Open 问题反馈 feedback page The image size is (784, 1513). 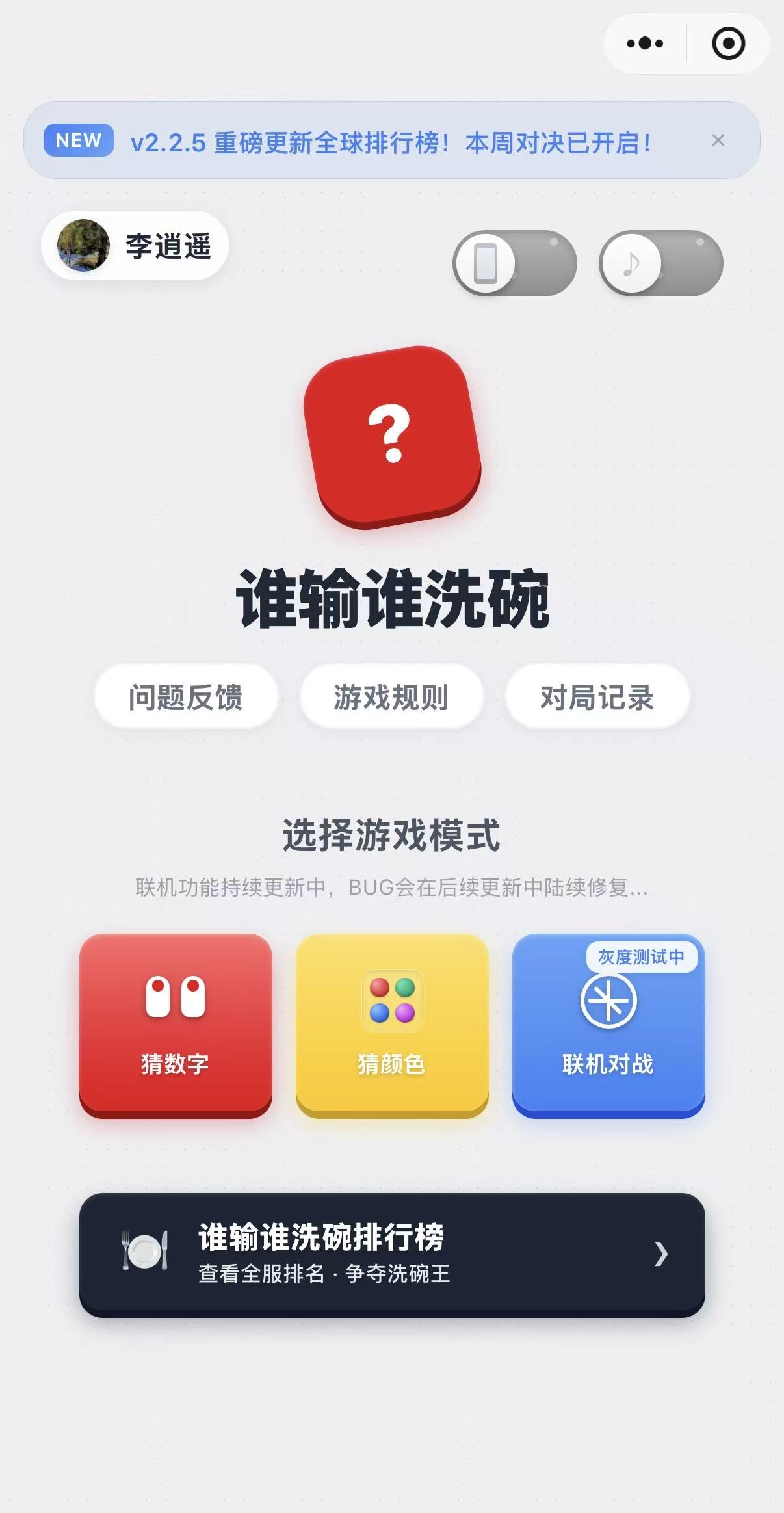tap(186, 697)
